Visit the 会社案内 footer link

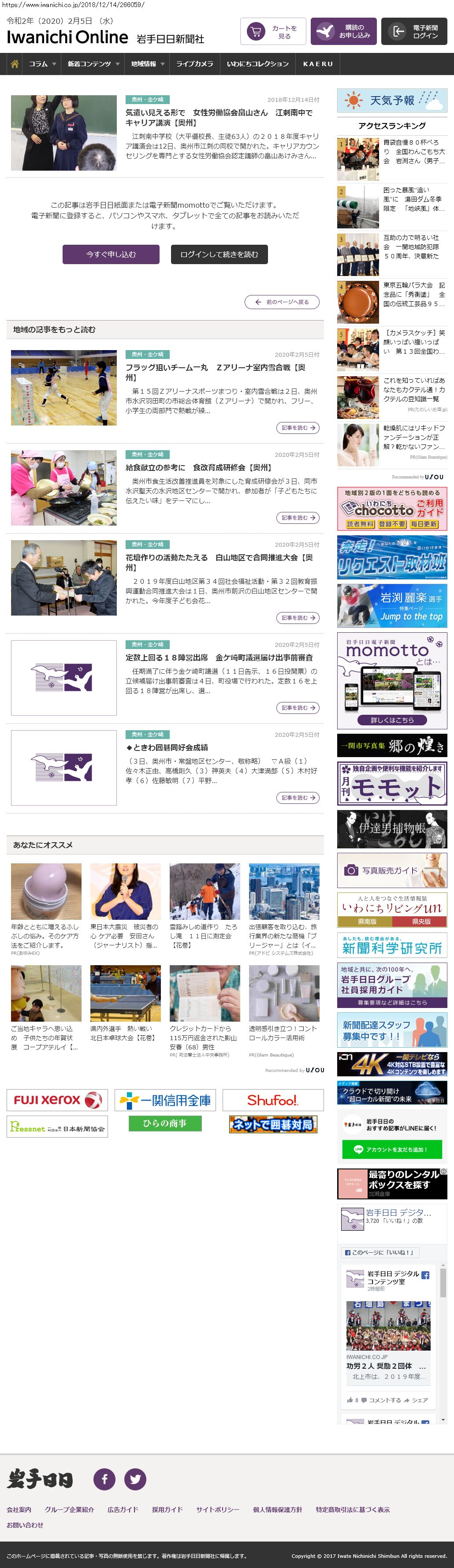[19, 1509]
